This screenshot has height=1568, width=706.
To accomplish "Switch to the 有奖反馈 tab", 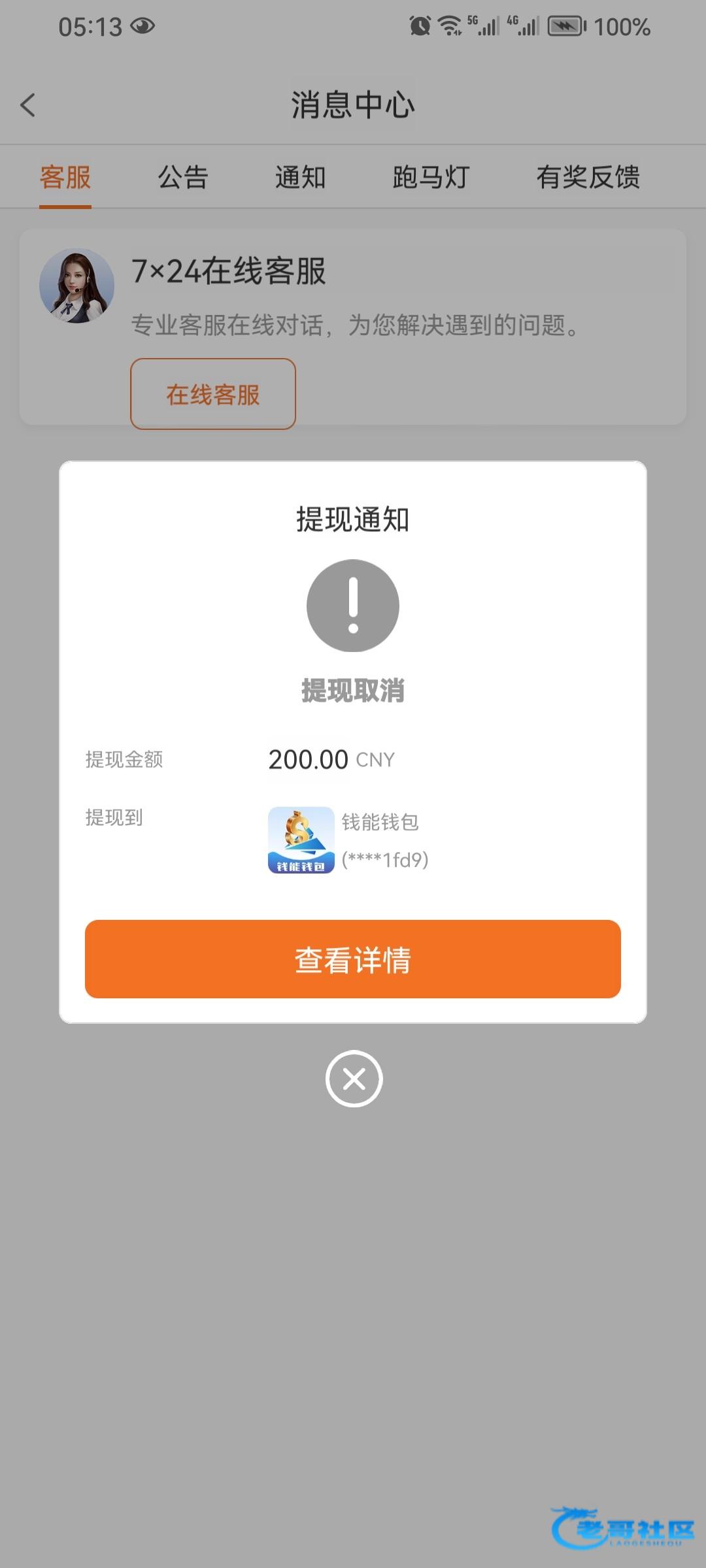I will click(x=588, y=177).
